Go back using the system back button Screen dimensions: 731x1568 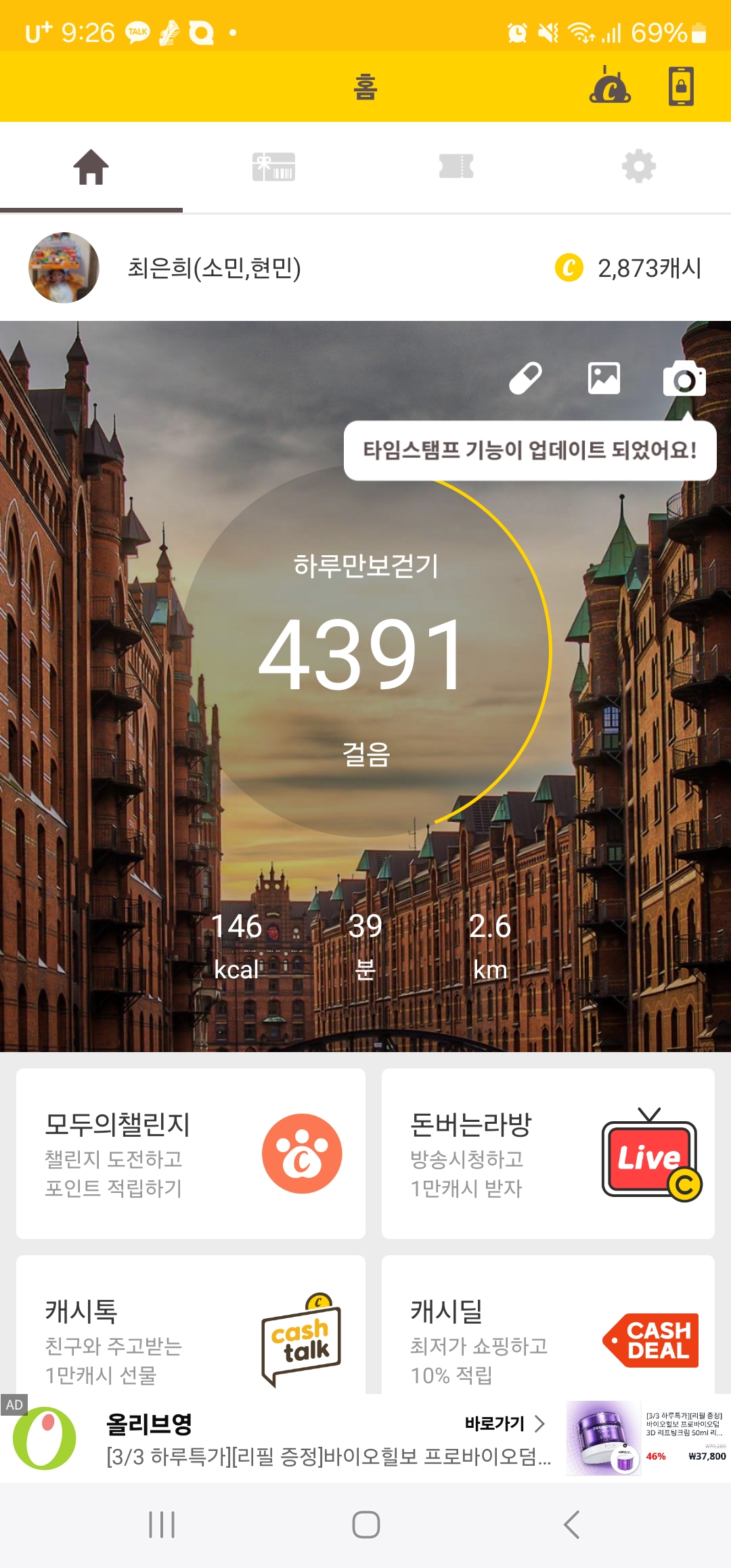point(572,1525)
